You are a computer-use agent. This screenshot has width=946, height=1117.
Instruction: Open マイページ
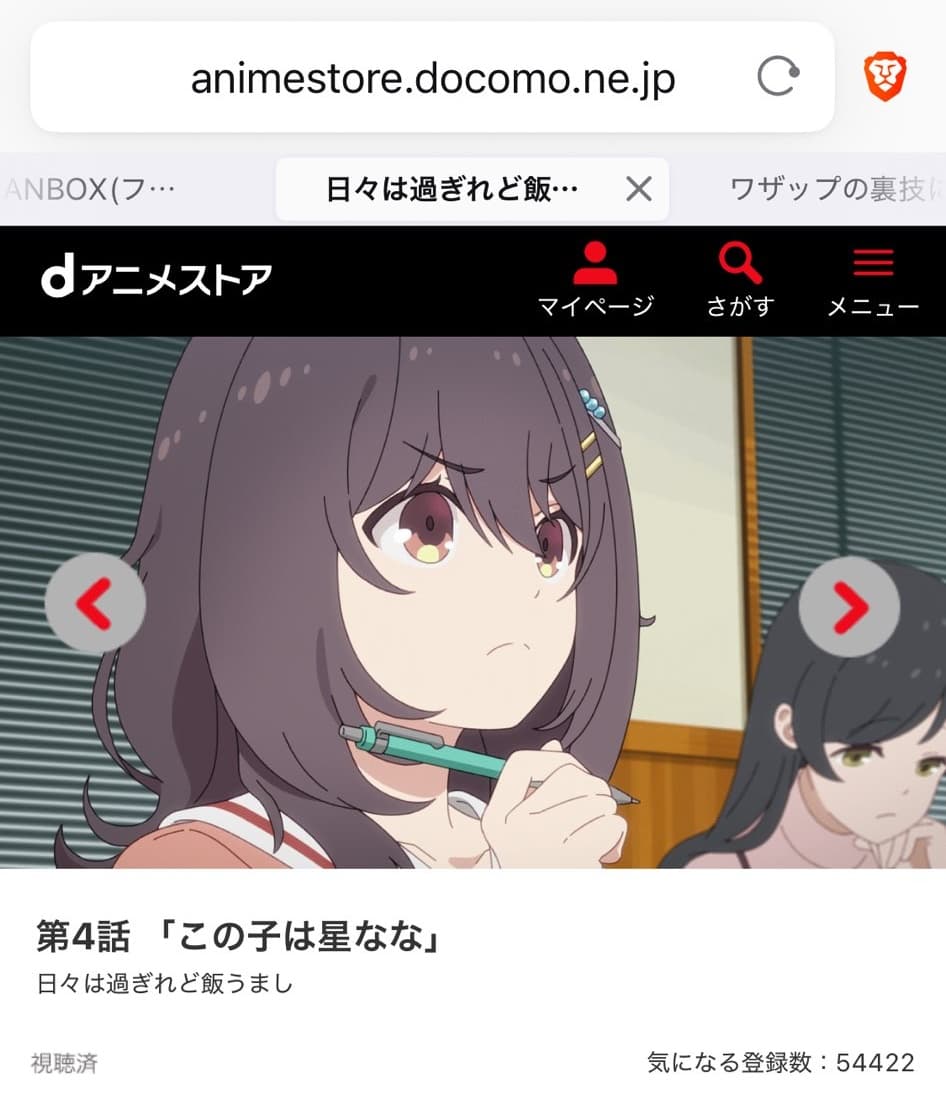[x=596, y=280]
